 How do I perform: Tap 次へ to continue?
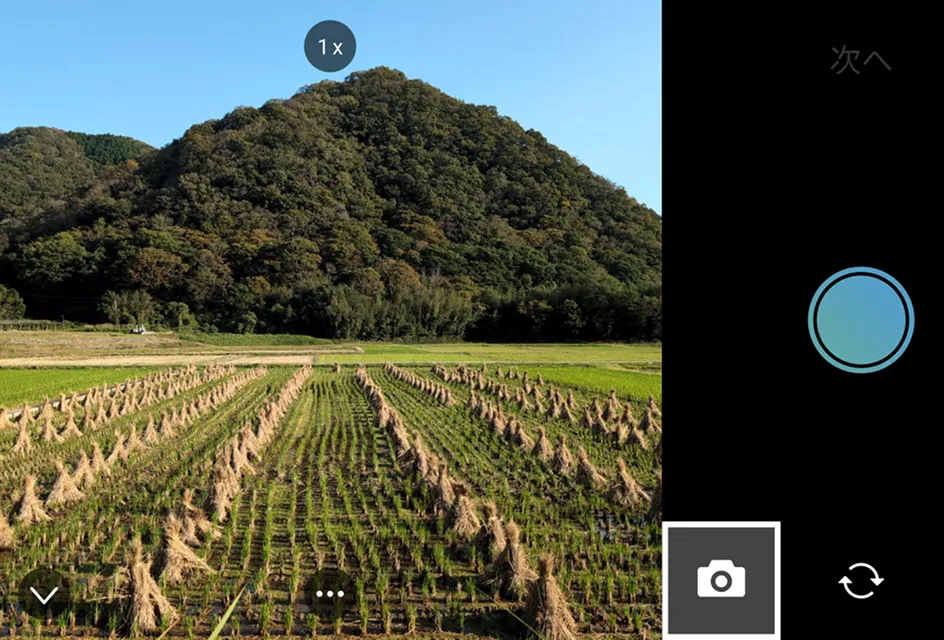[860, 60]
